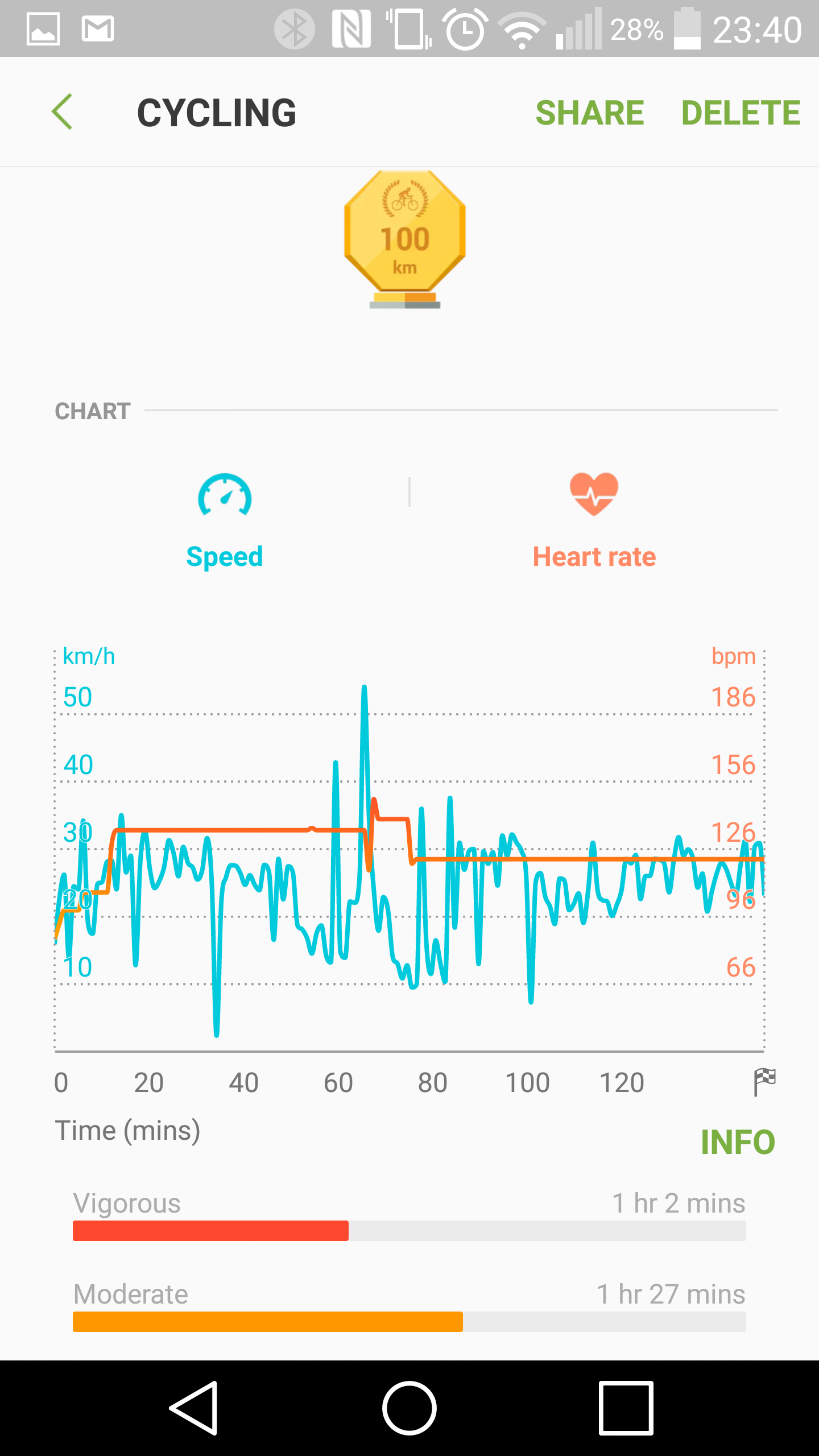Go back using the green arrow

pos(62,112)
